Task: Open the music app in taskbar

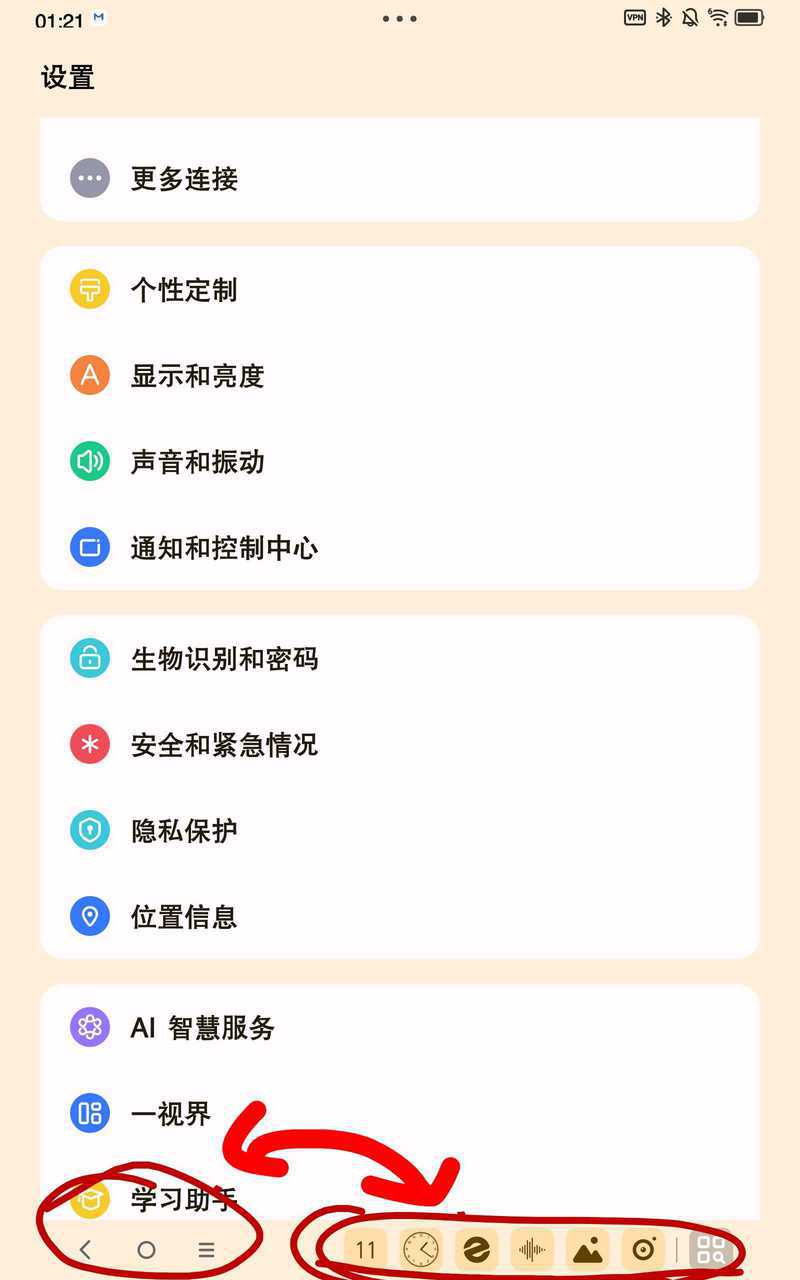Action: click(x=643, y=1249)
